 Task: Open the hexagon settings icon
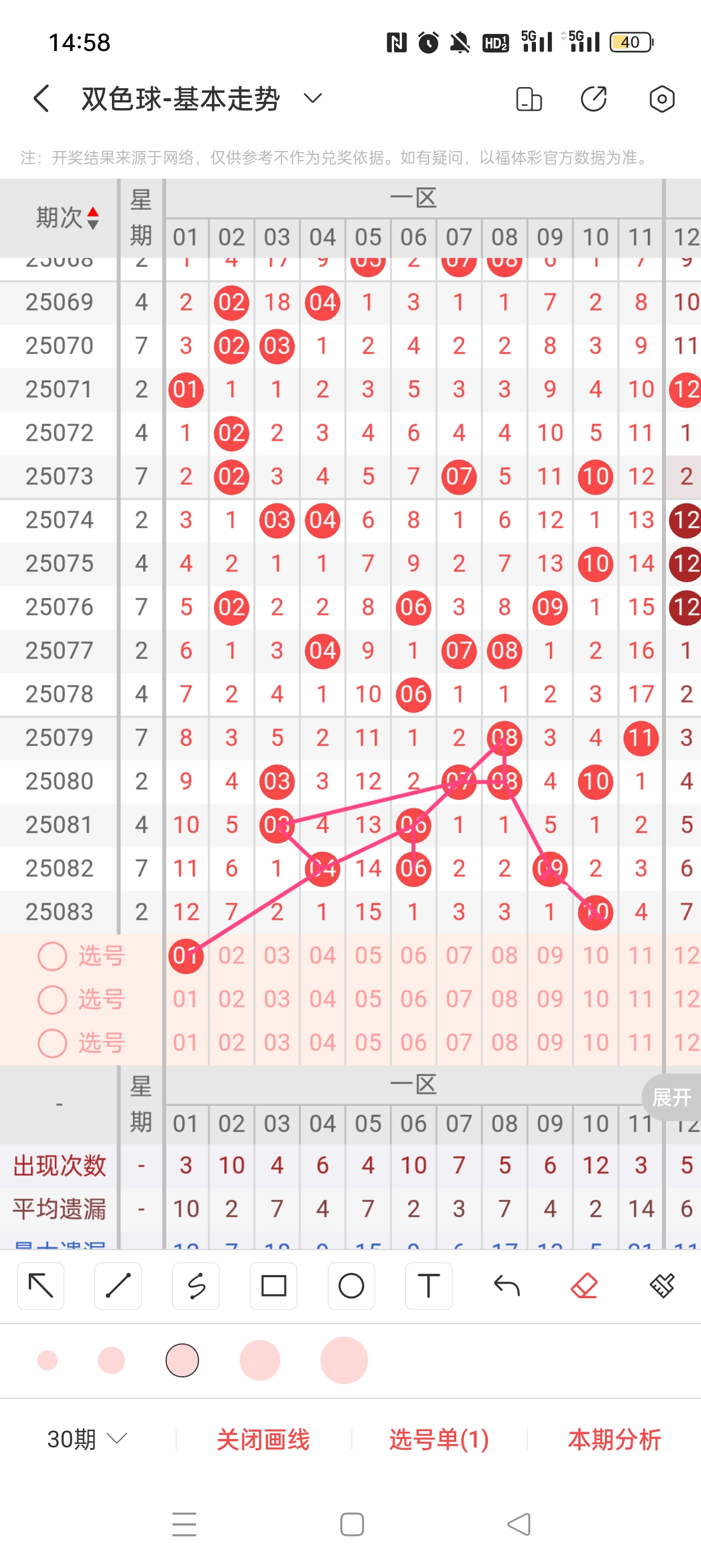coord(661,98)
